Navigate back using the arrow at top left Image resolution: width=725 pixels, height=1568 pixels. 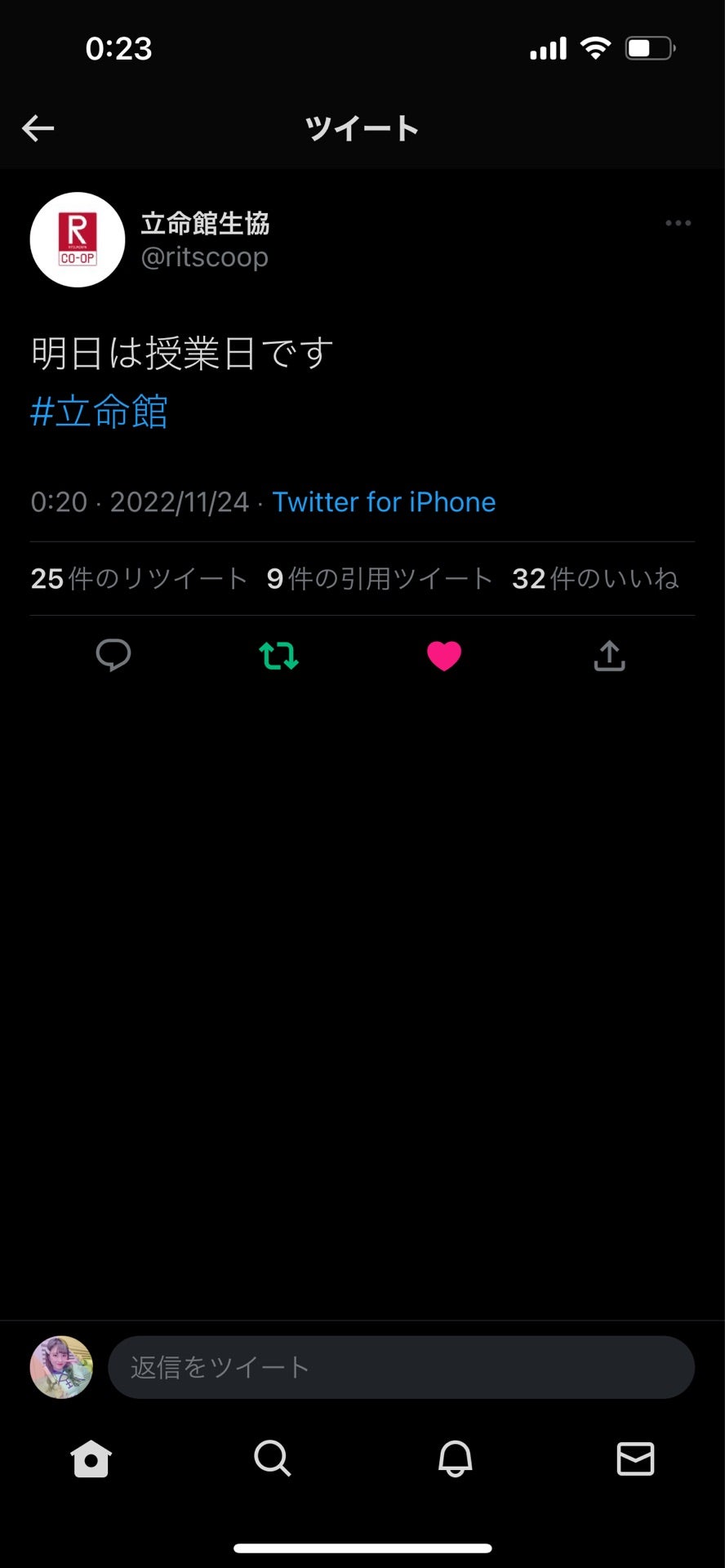coord(37,127)
